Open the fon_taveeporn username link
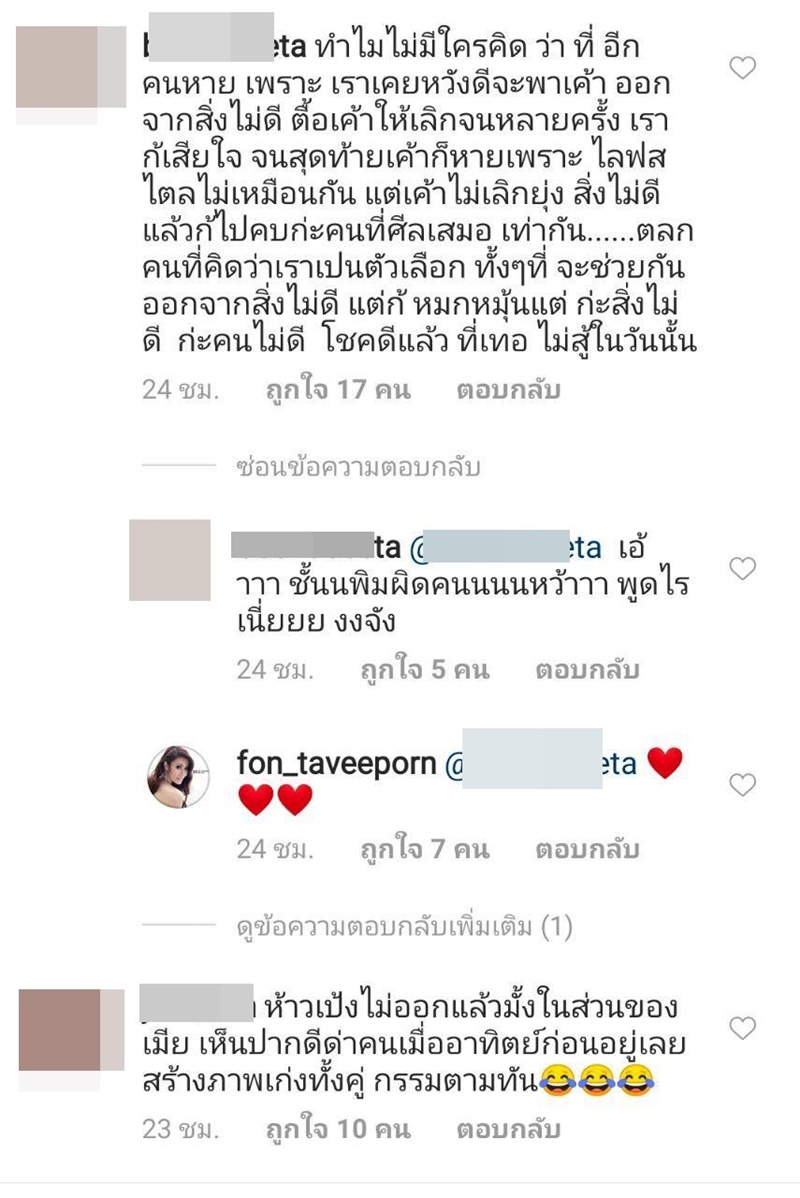The width and height of the screenshot is (800, 1198). (336, 765)
